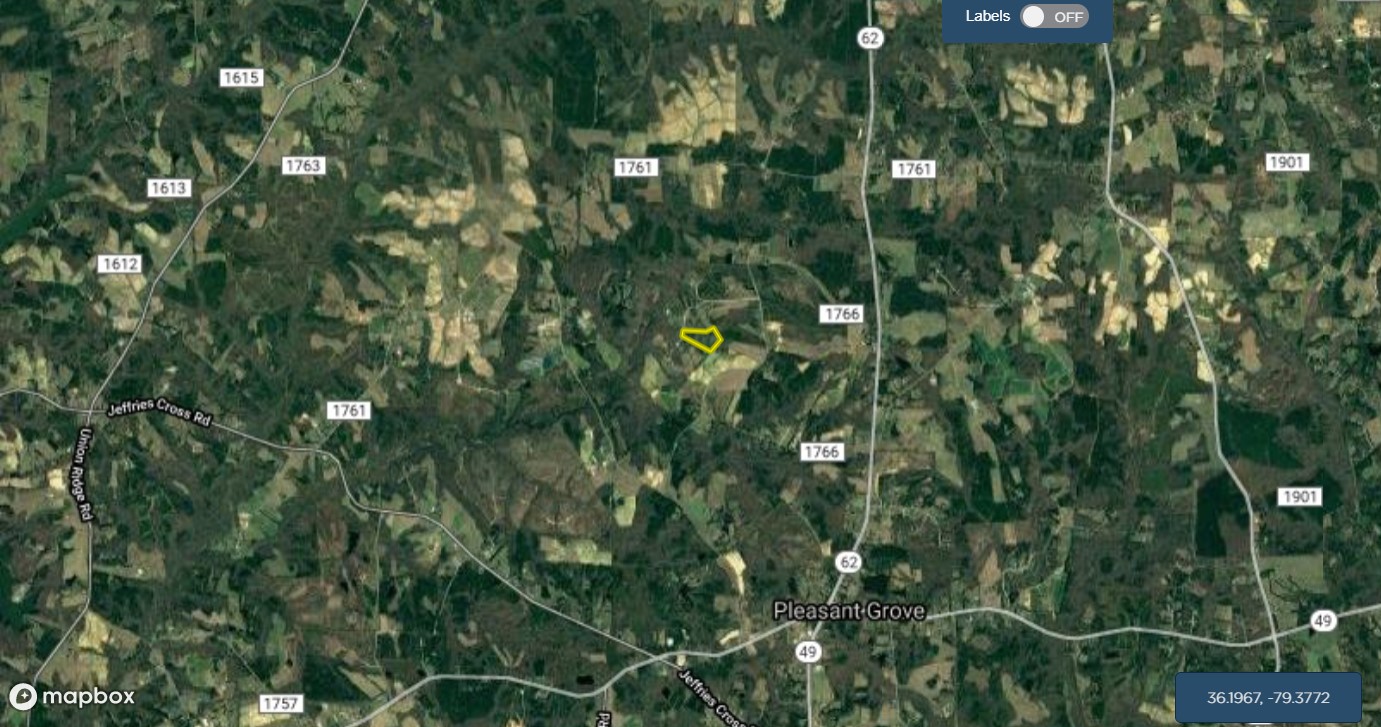1381x727 pixels.
Task: Toggle the Labels switch off
Action: pos(1053,17)
